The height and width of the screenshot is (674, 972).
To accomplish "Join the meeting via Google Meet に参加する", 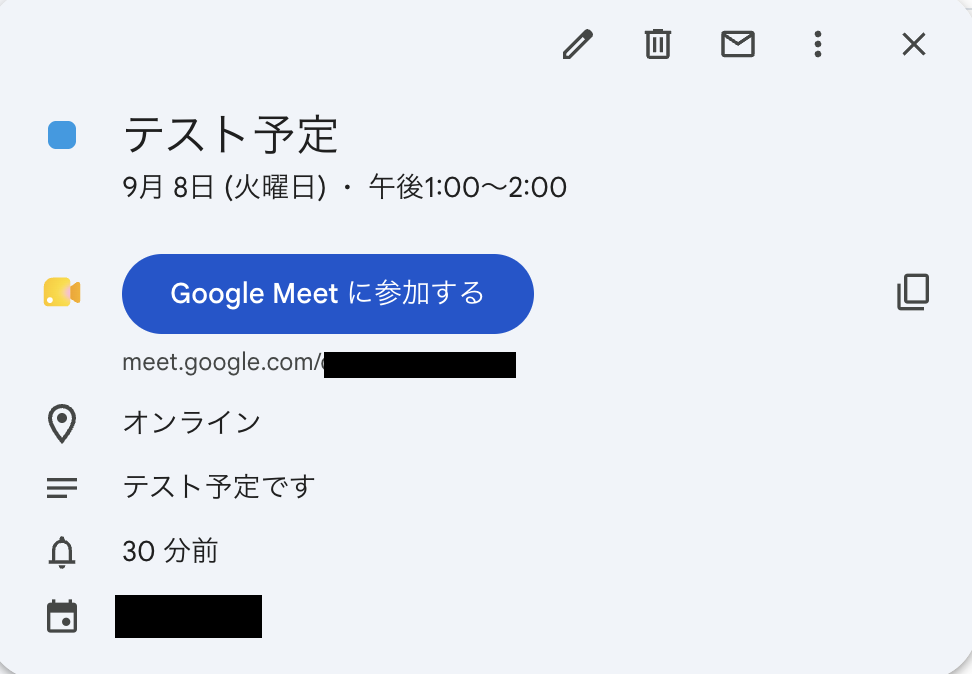I will 328,293.
